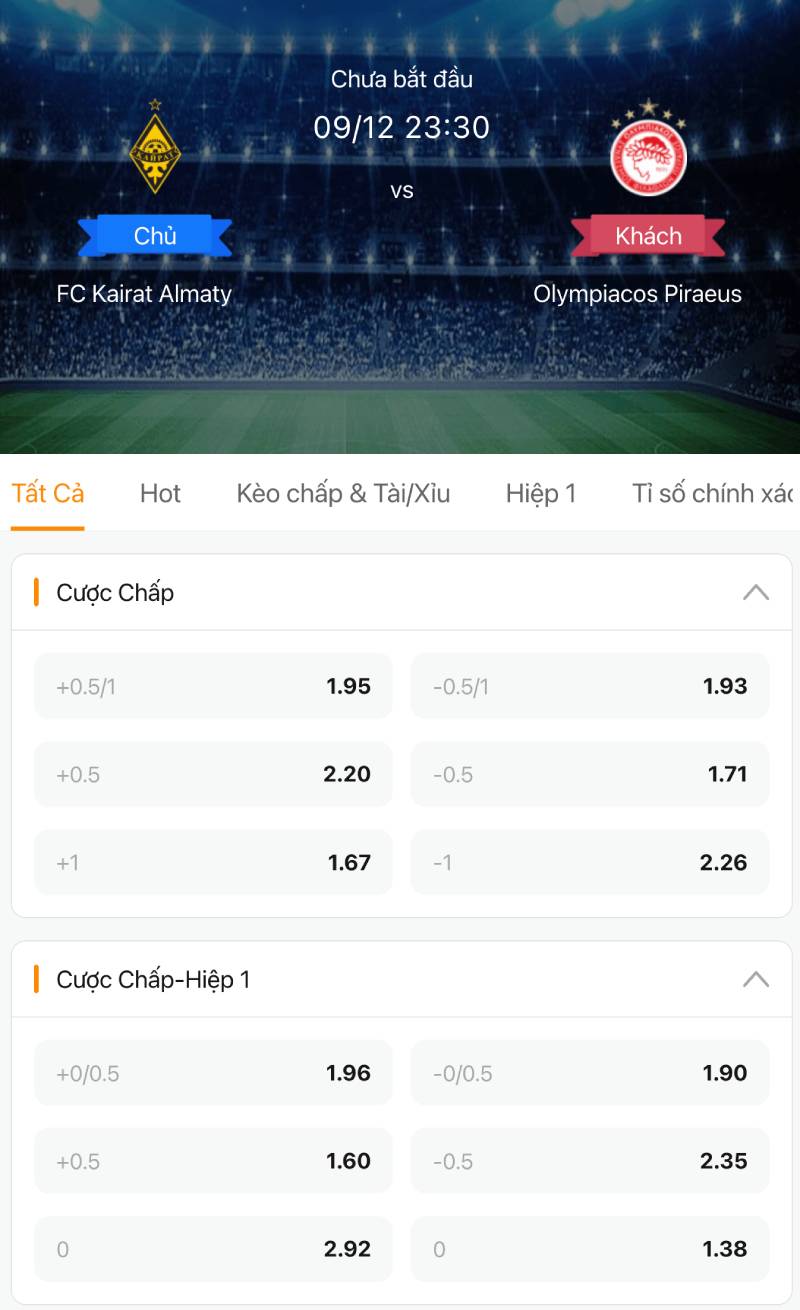Collapse the Cược Chấp section
Image resolution: width=800 pixels, height=1310 pixels.
754,592
